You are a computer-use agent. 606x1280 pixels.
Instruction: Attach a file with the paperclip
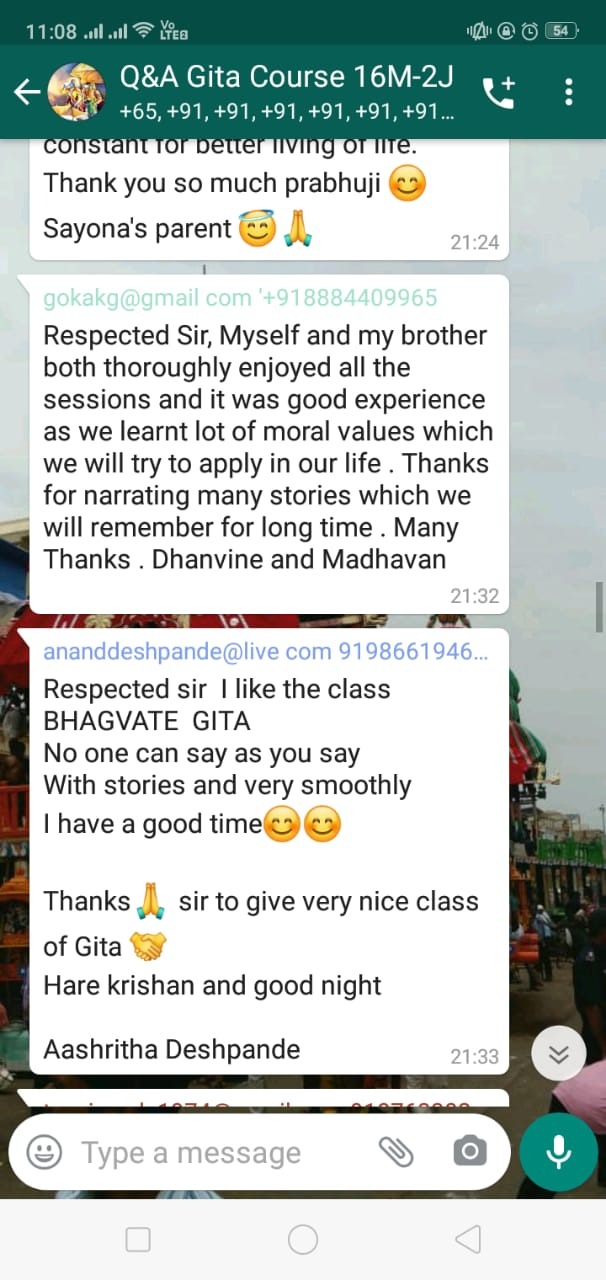point(397,1152)
